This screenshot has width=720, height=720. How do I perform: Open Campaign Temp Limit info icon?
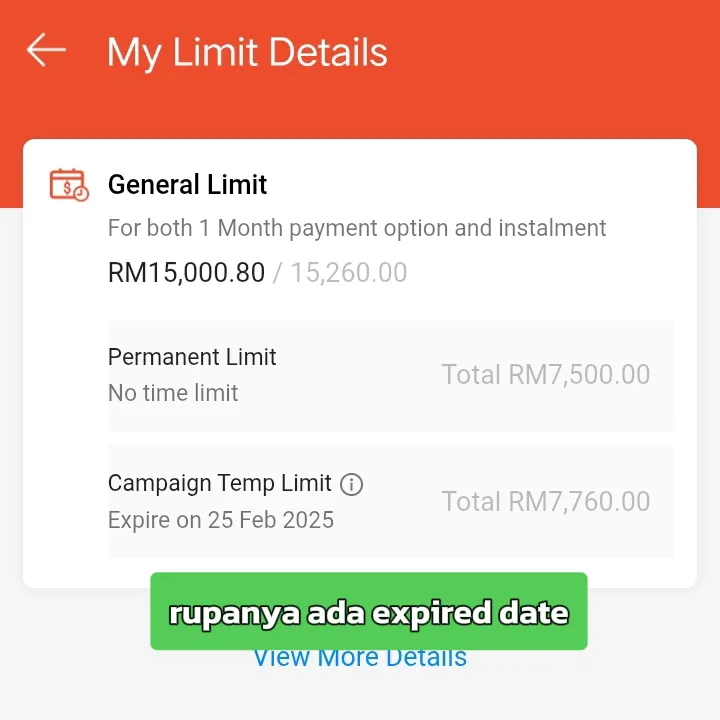click(x=351, y=485)
